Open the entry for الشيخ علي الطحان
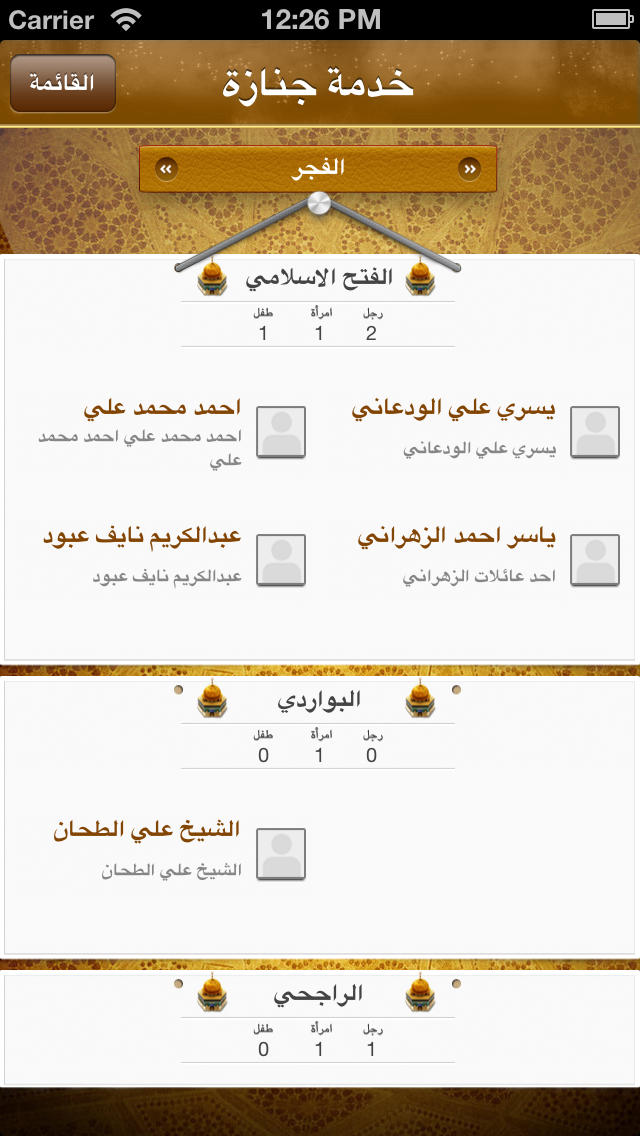This screenshot has height=1136, width=640. (180, 853)
